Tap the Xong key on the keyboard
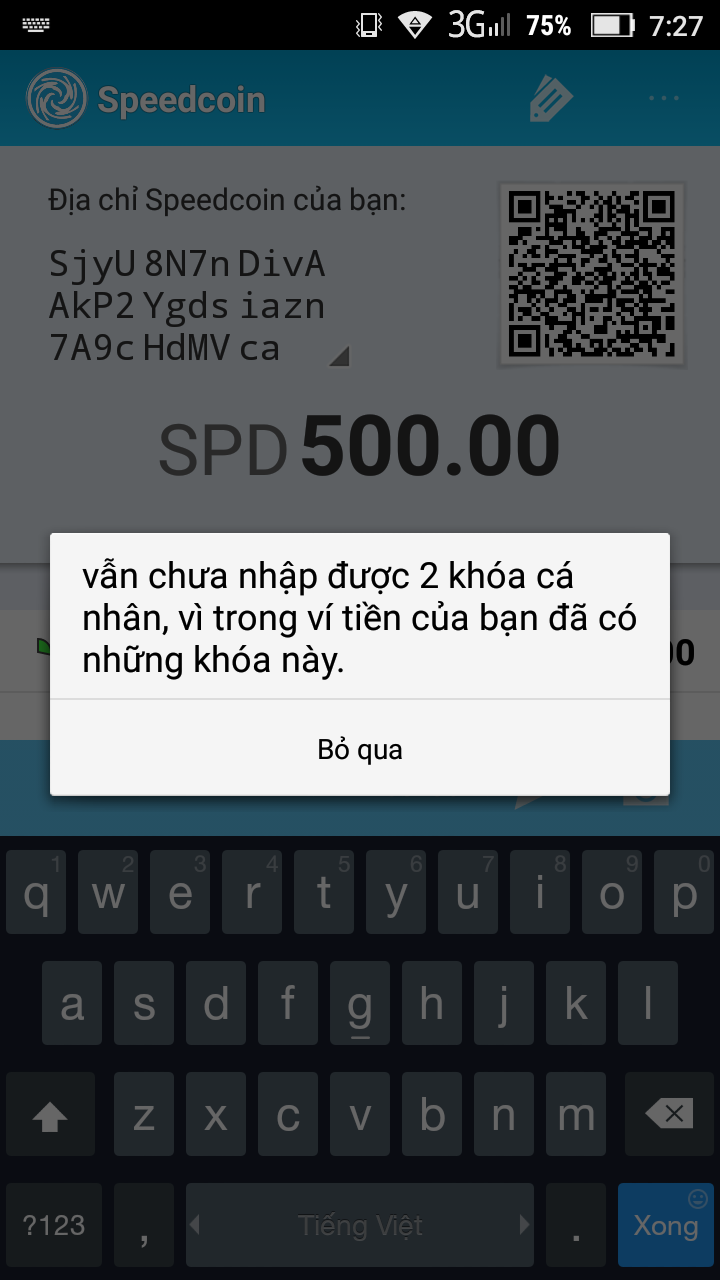The width and height of the screenshot is (720, 1280). point(665,1225)
